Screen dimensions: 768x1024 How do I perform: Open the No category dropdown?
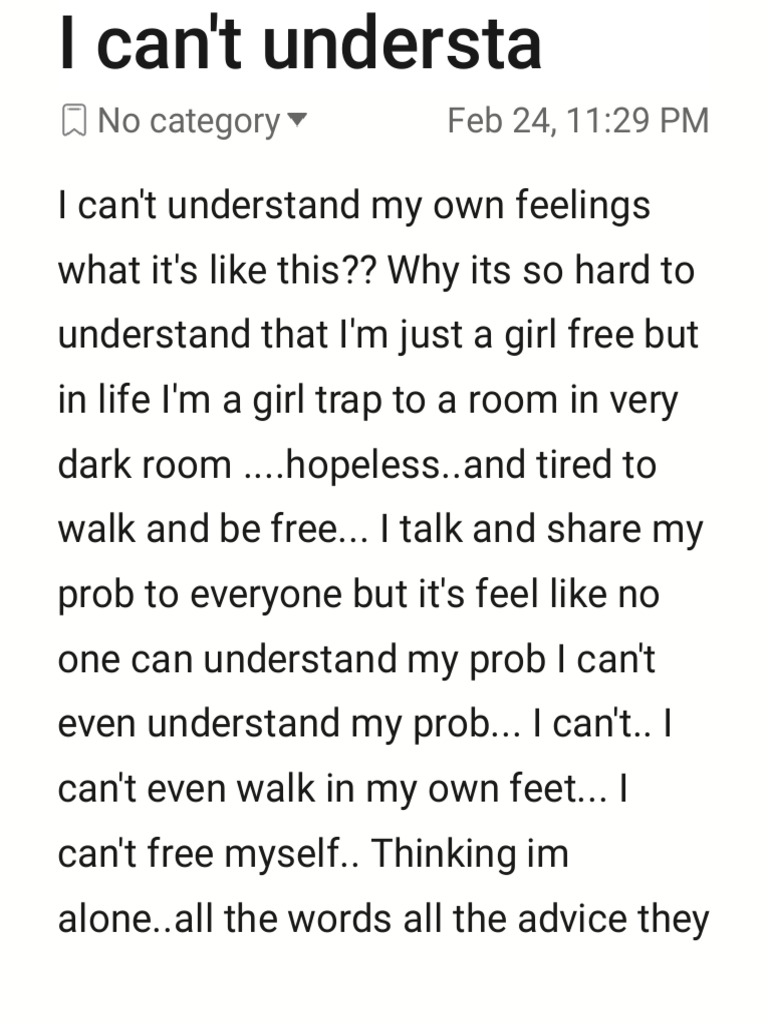pos(185,121)
